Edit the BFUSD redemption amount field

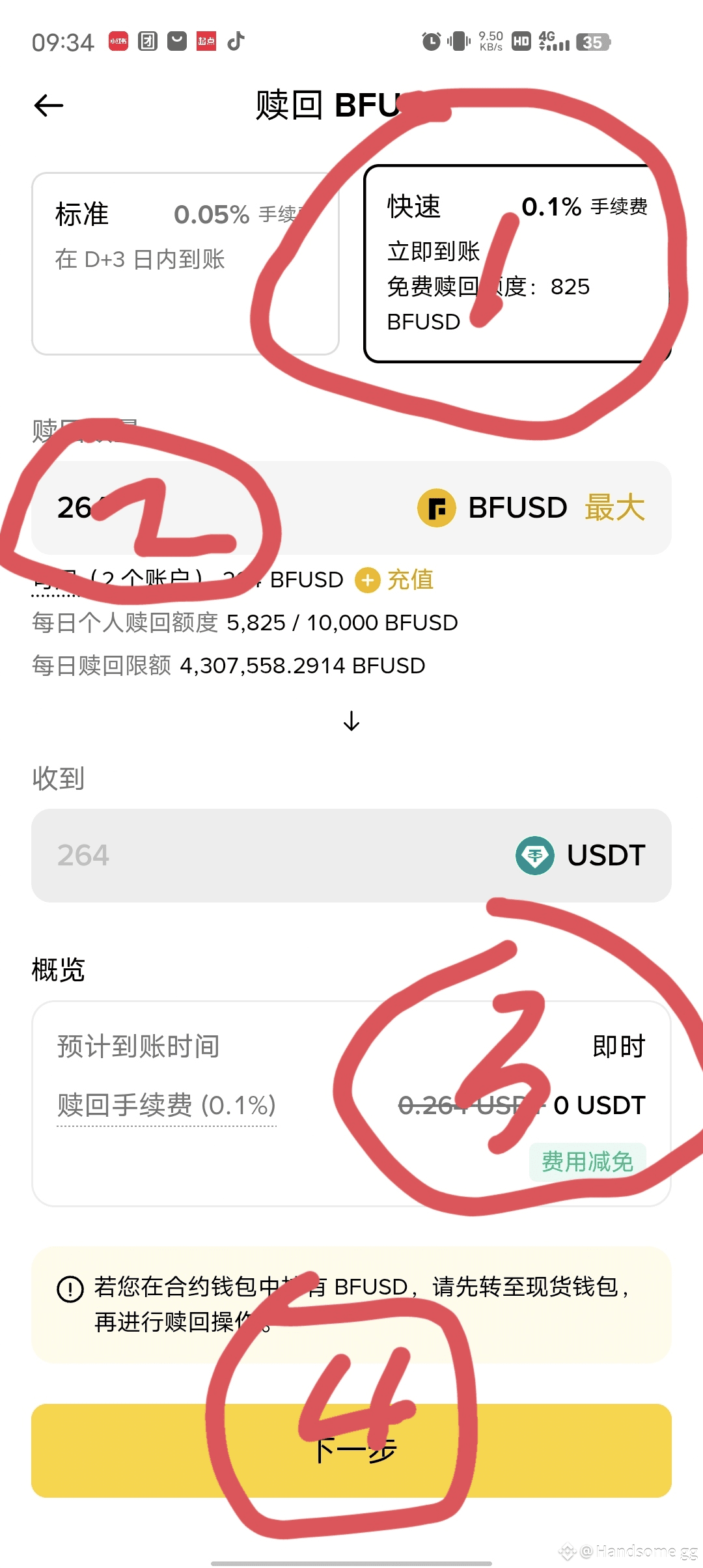coord(221,508)
